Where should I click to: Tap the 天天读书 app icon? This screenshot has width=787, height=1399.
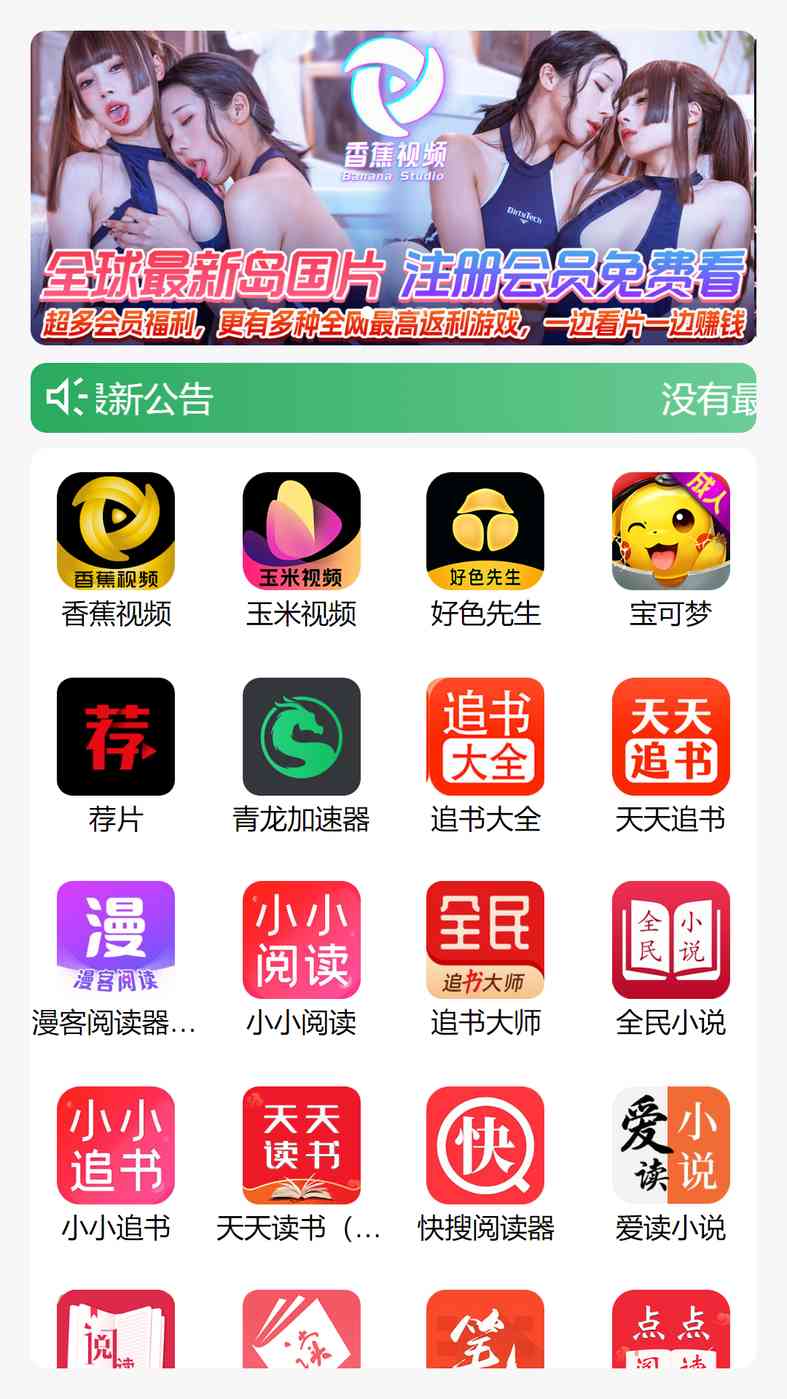coord(301,1145)
